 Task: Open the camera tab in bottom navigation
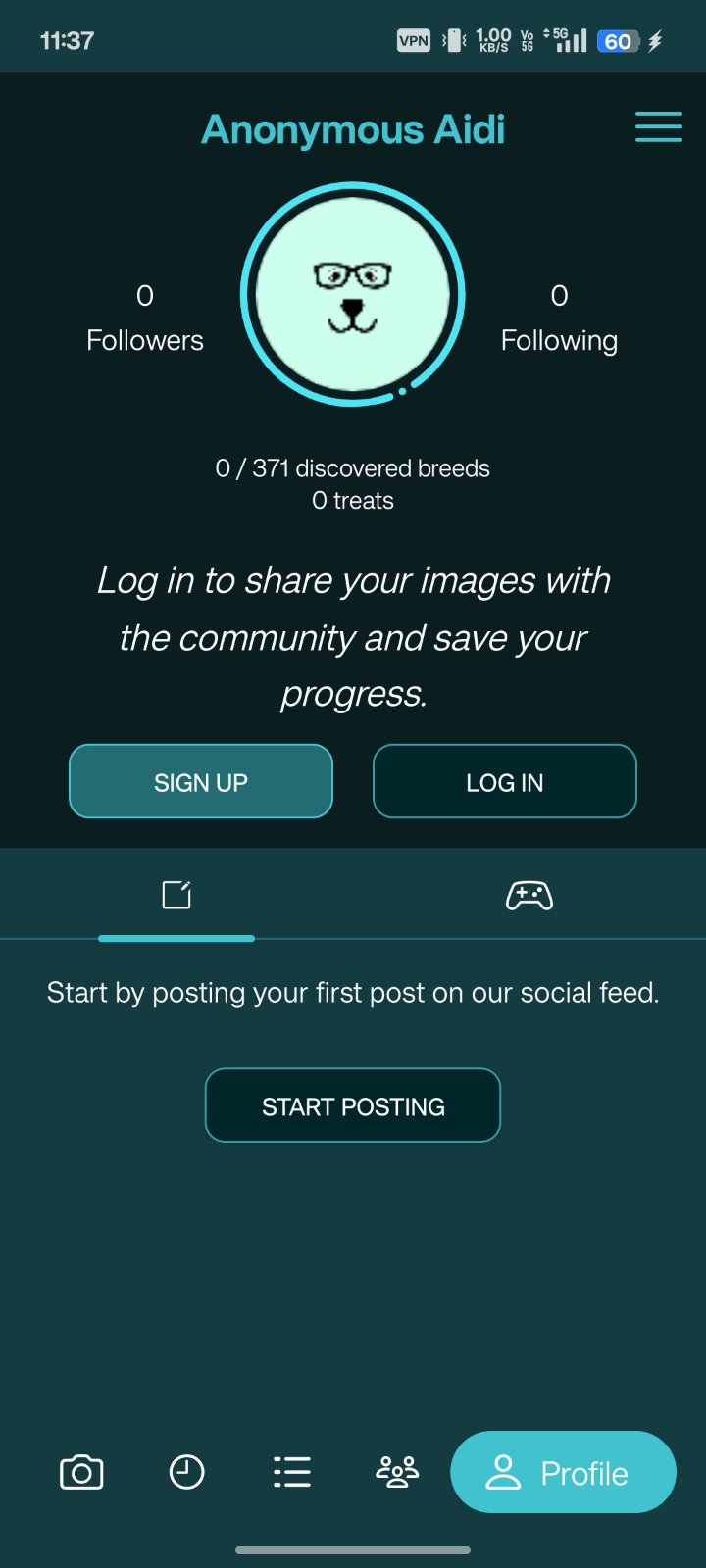pyautogui.click(x=81, y=1472)
